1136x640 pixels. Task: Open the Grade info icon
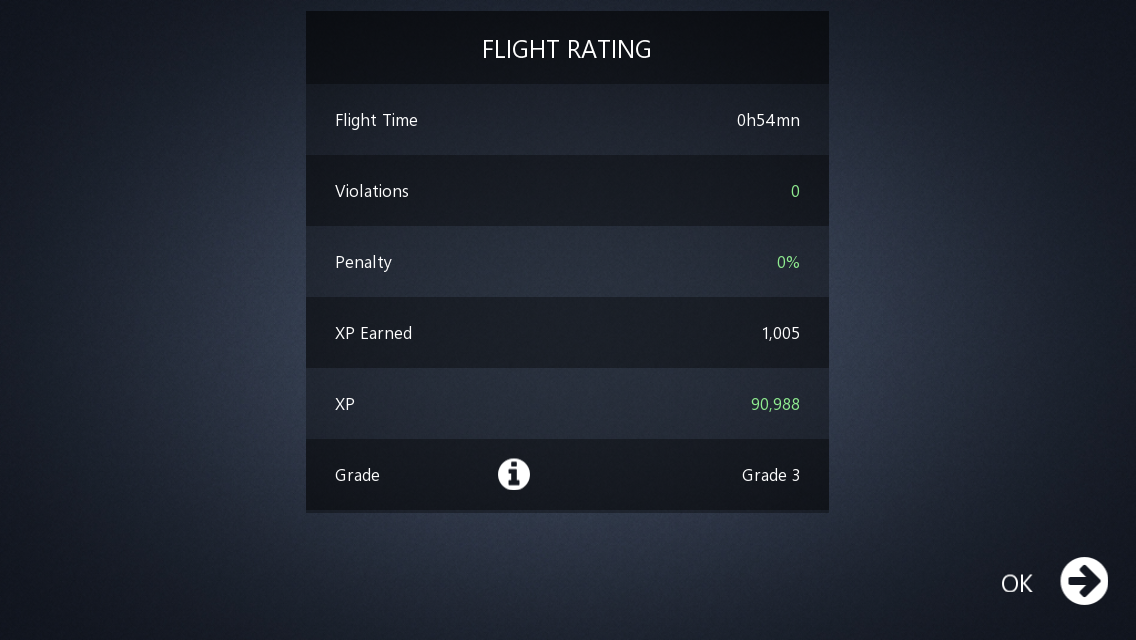[514, 475]
